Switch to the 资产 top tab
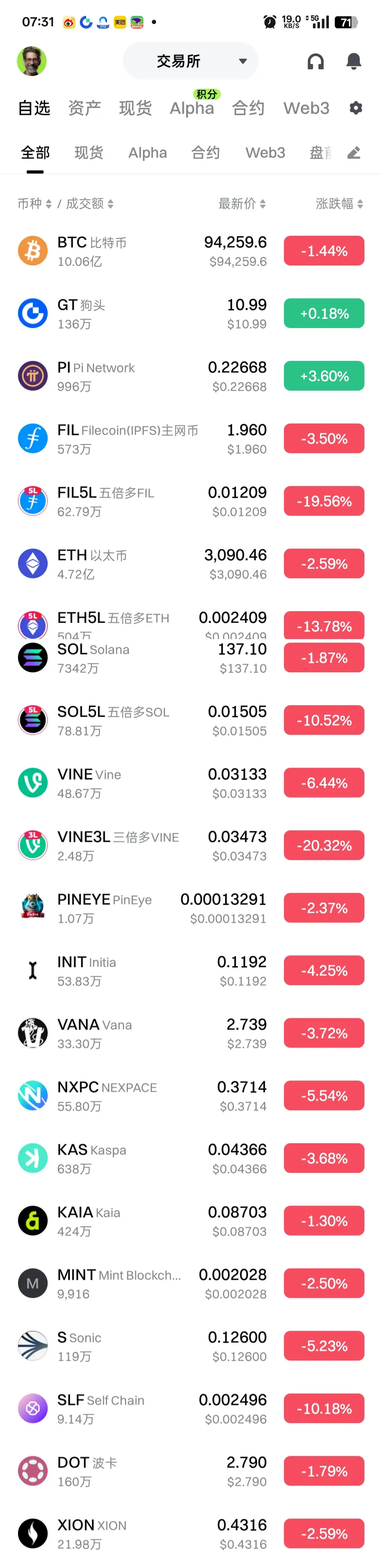 (x=84, y=109)
